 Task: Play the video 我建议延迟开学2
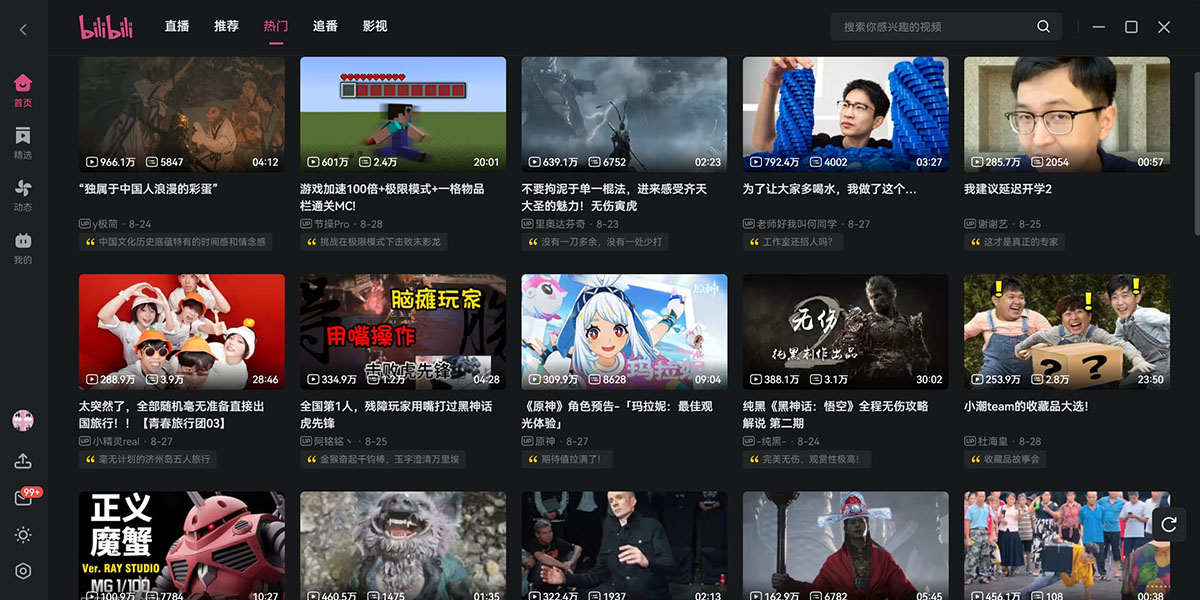point(1066,114)
